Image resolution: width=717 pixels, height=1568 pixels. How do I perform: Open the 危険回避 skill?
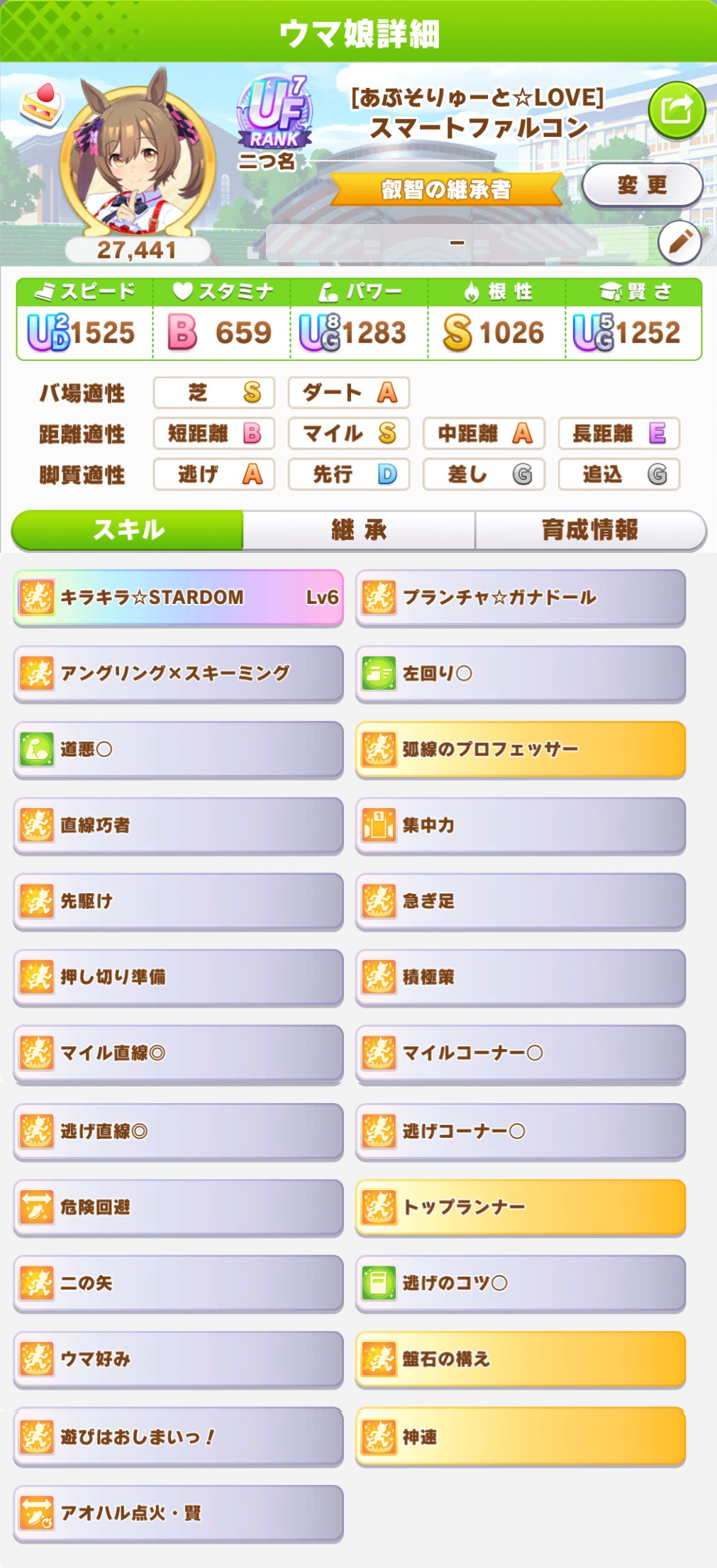[178, 1207]
